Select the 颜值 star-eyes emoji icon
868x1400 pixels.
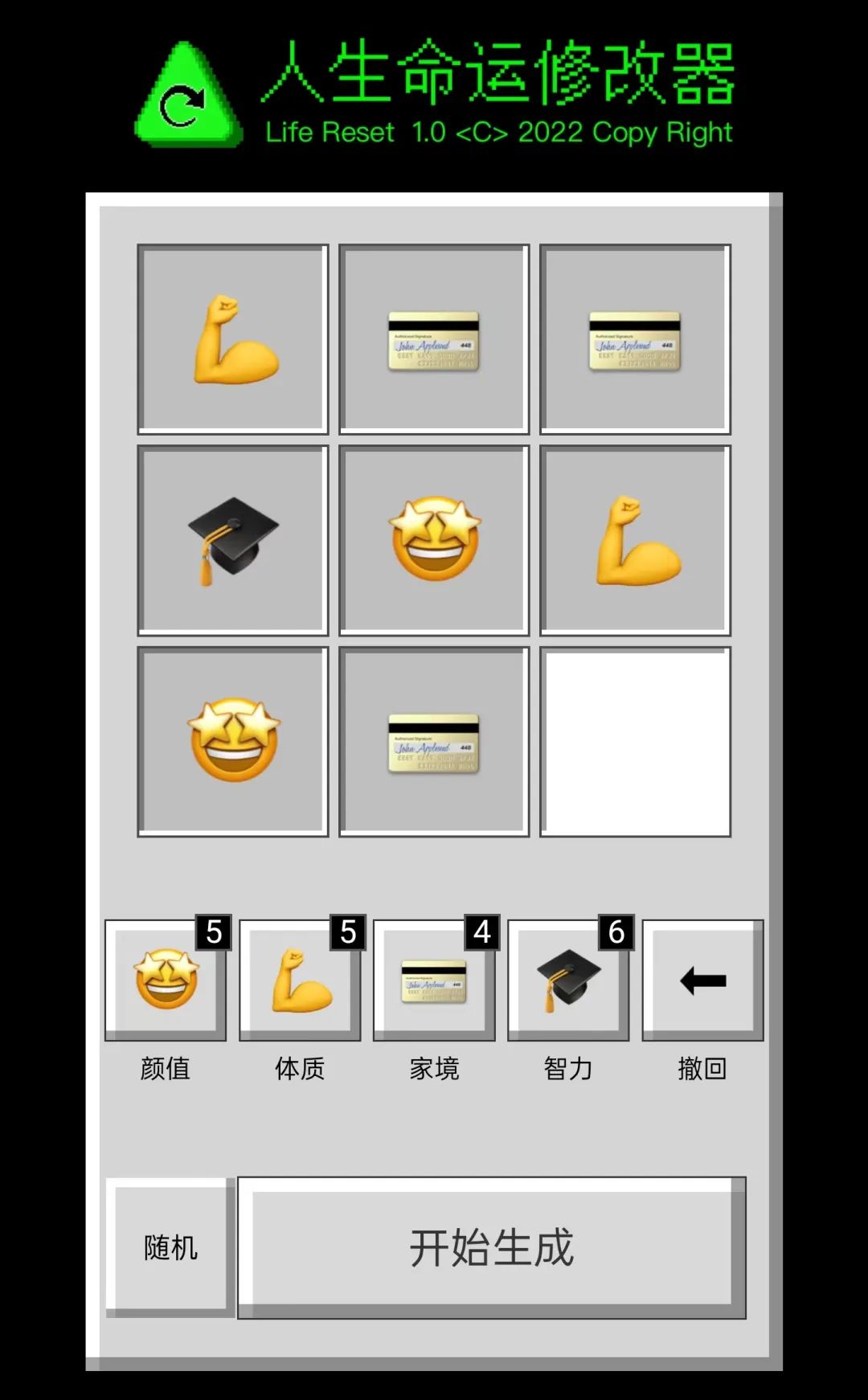(164, 979)
